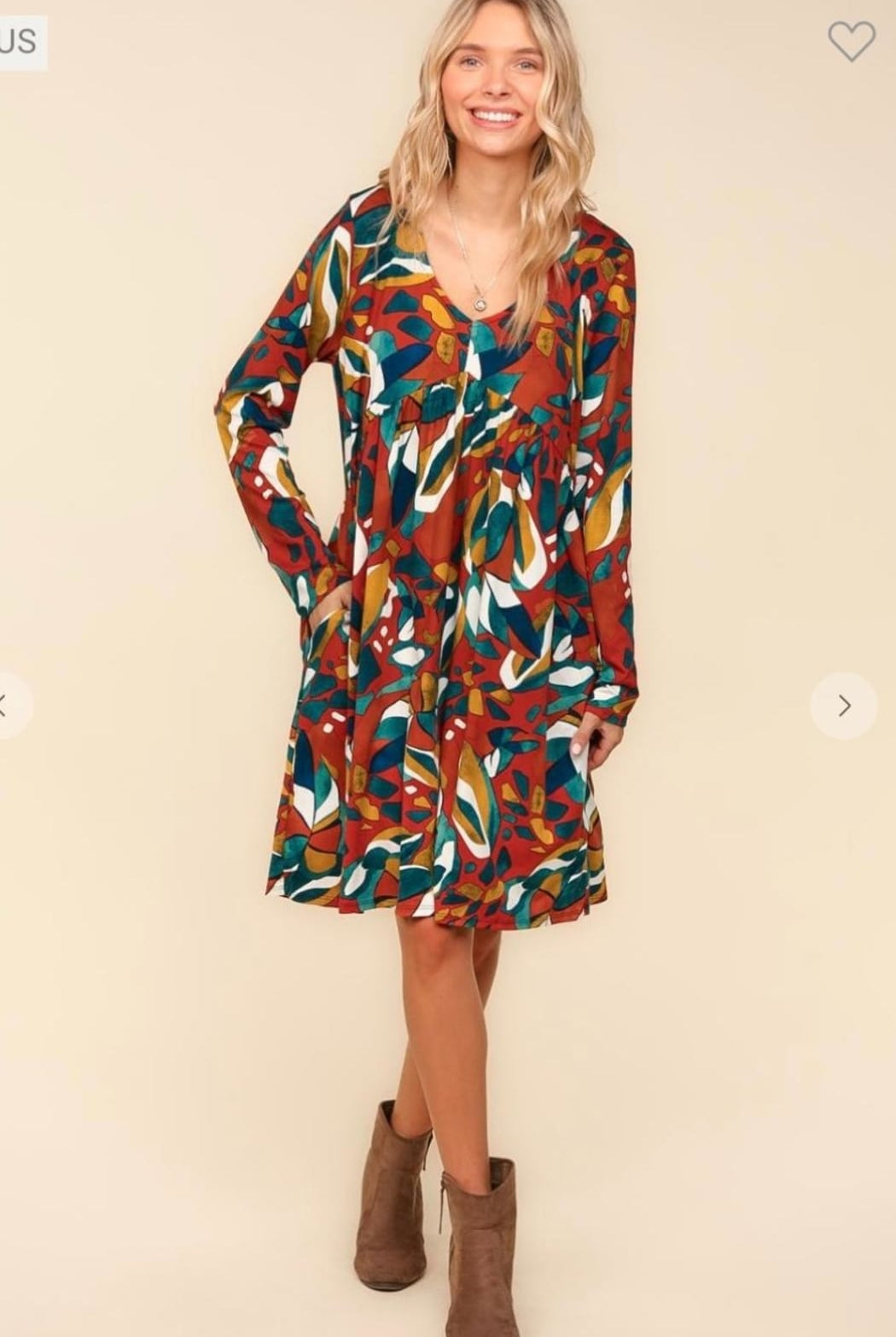Screen dimensions: 896x1337
Task: Add this dress to wishlist with heart
Action: pyautogui.click(x=851, y=41)
